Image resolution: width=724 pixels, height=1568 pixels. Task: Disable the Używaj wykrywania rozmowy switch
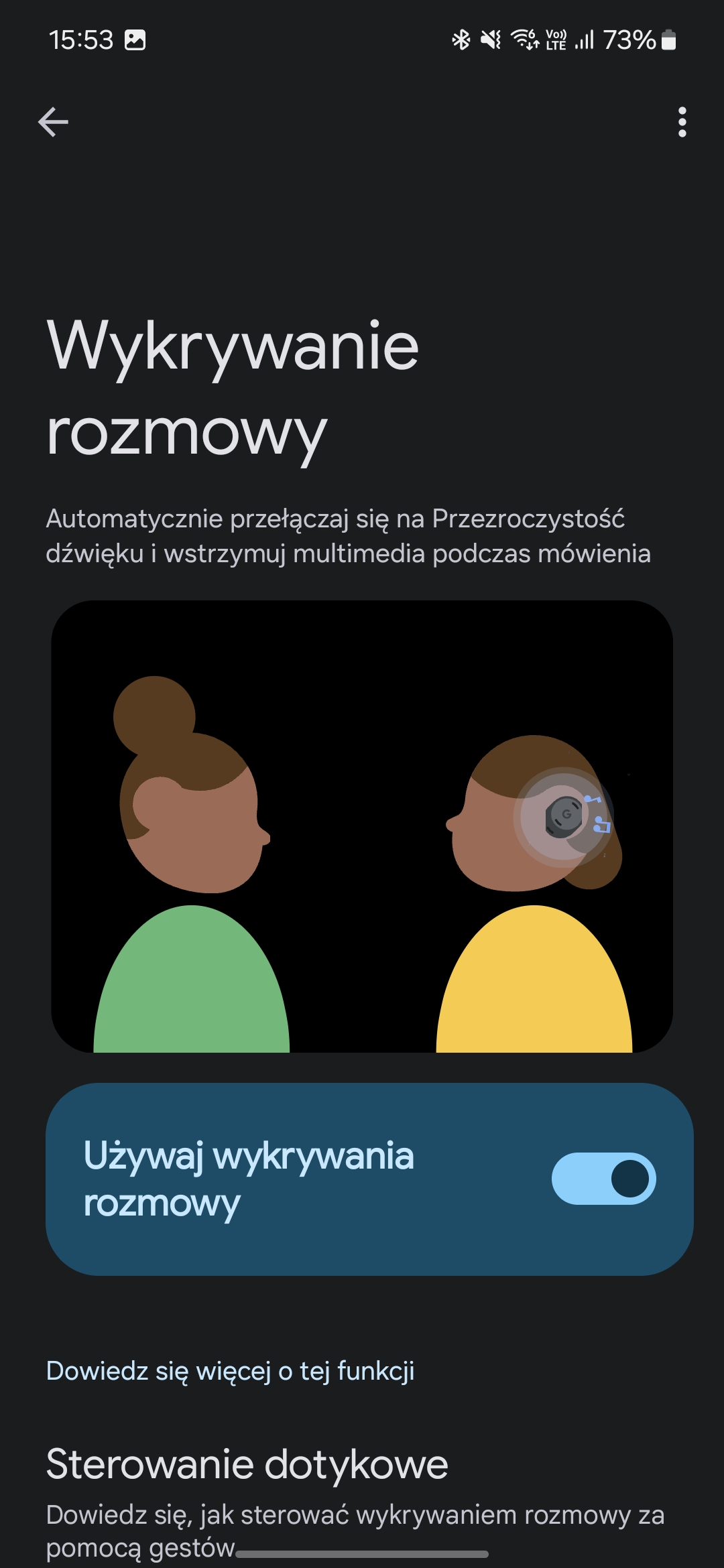coord(603,1179)
